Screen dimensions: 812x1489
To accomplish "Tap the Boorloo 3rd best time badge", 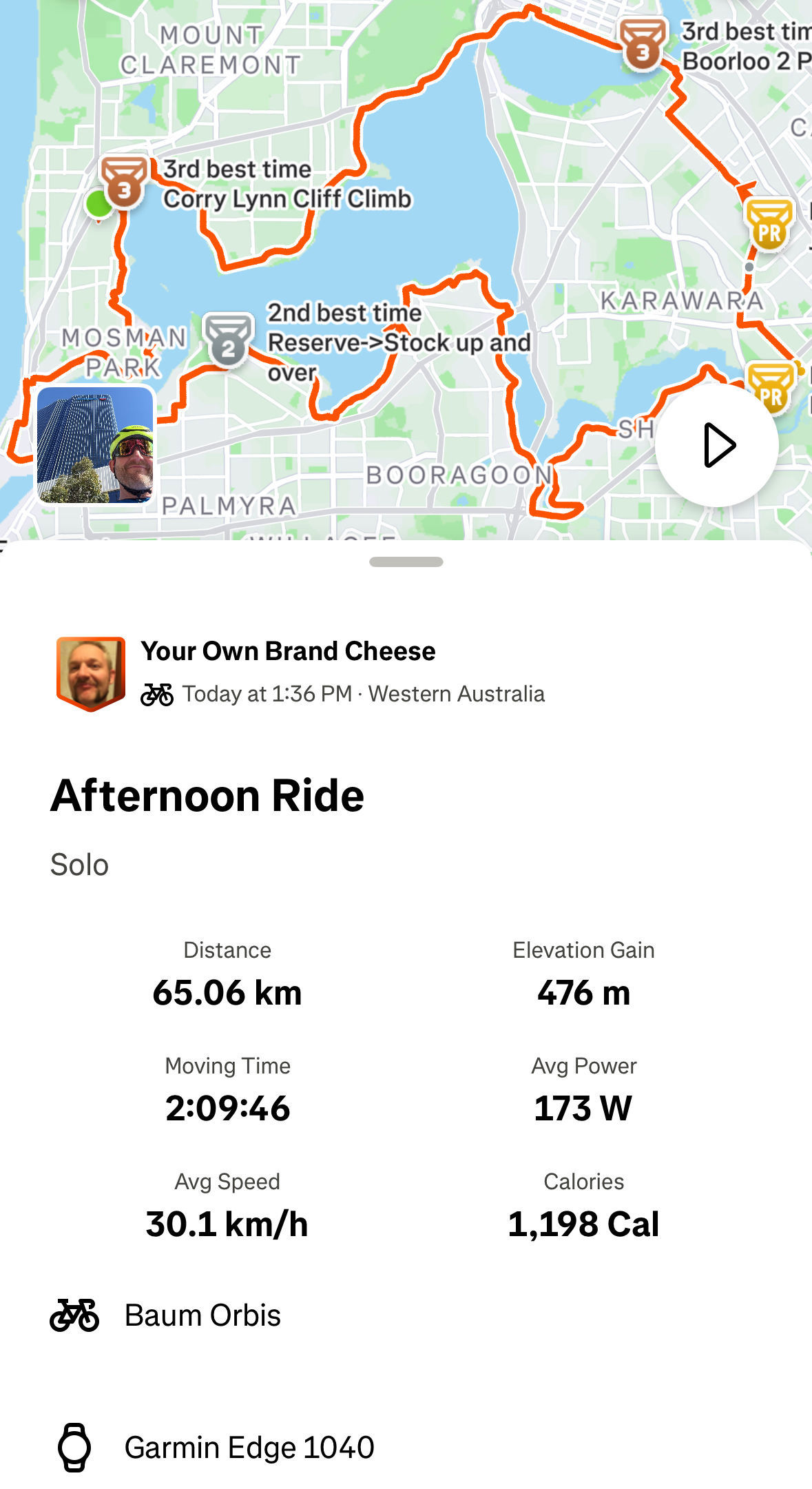I will coord(643,44).
